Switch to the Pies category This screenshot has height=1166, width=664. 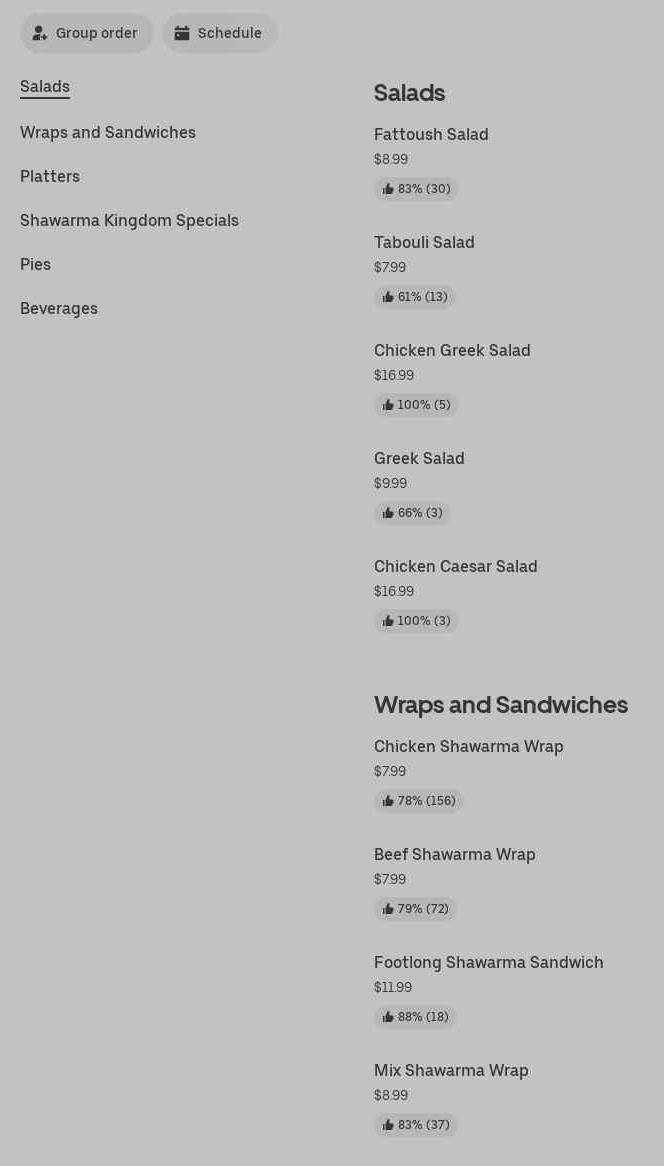(36, 264)
